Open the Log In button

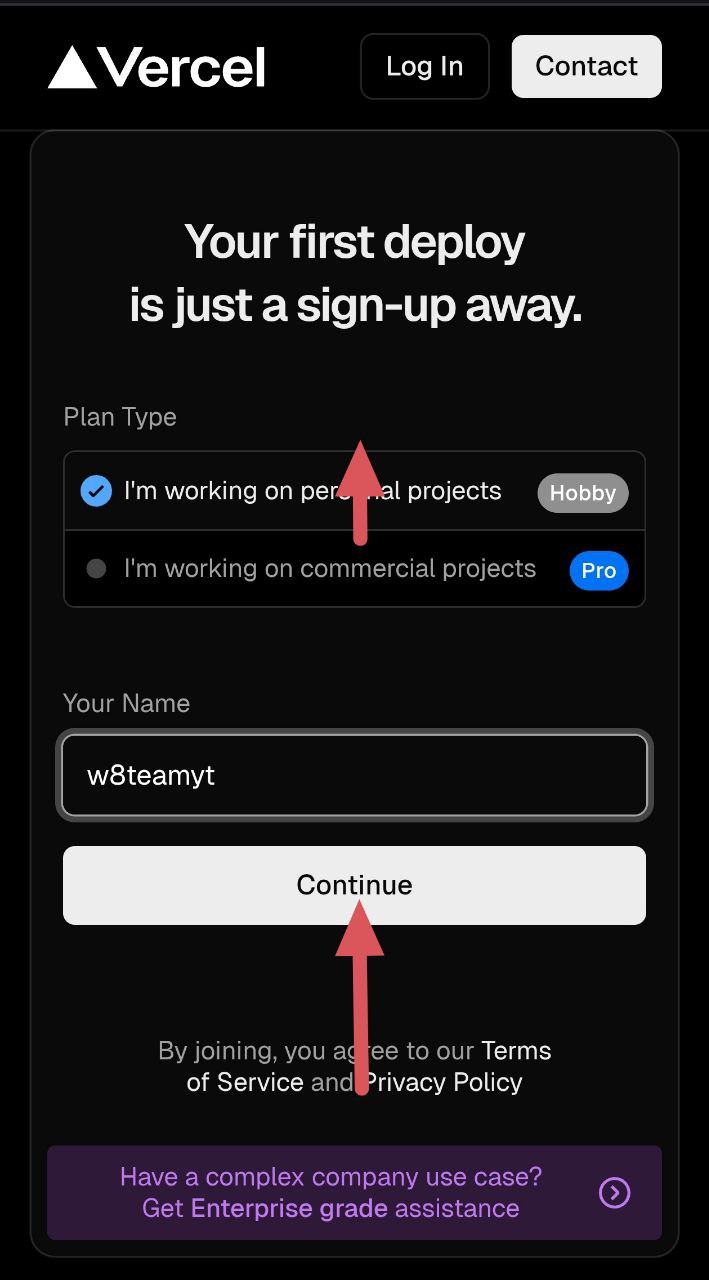(425, 66)
